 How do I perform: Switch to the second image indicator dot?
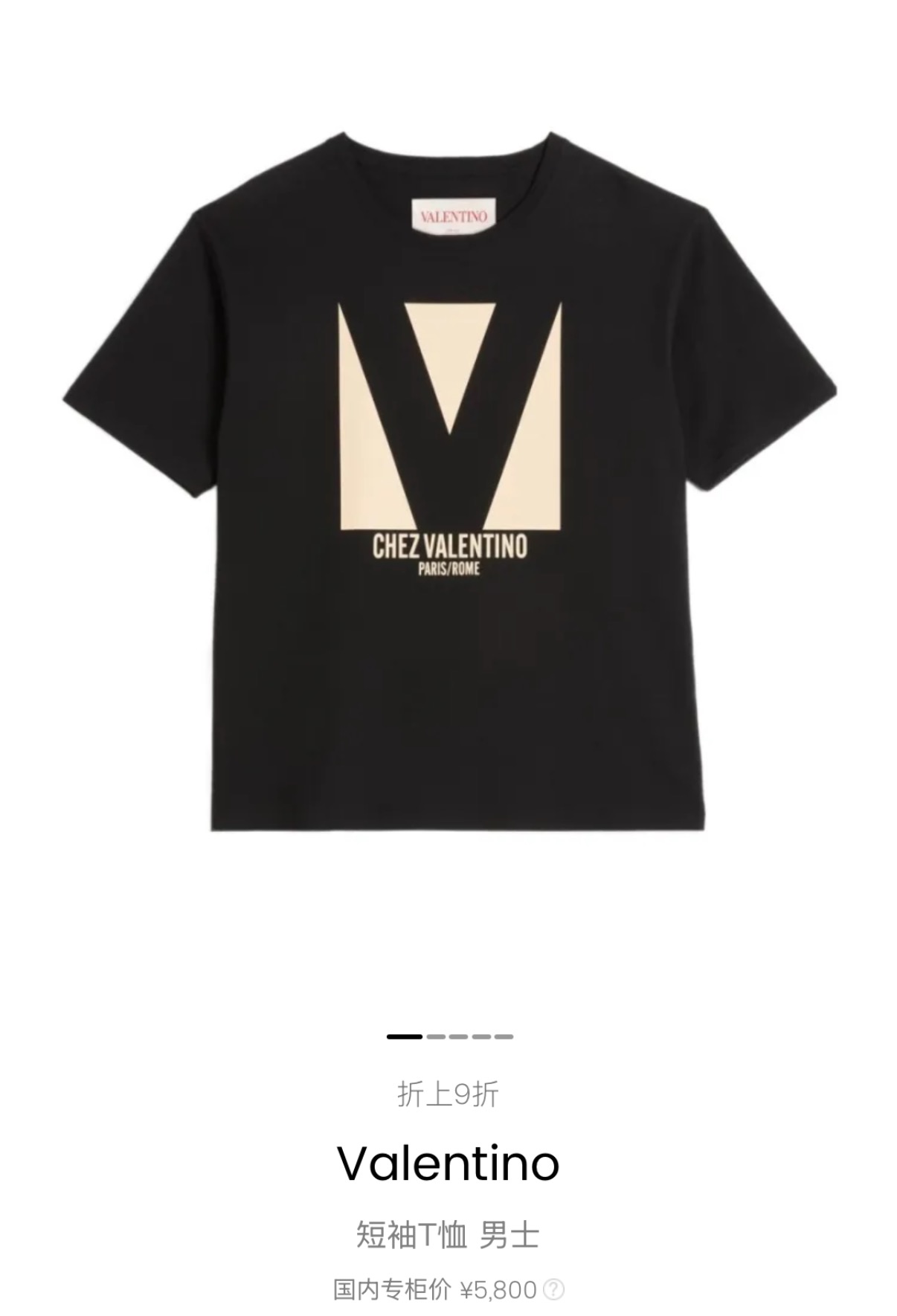(x=435, y=1036)
